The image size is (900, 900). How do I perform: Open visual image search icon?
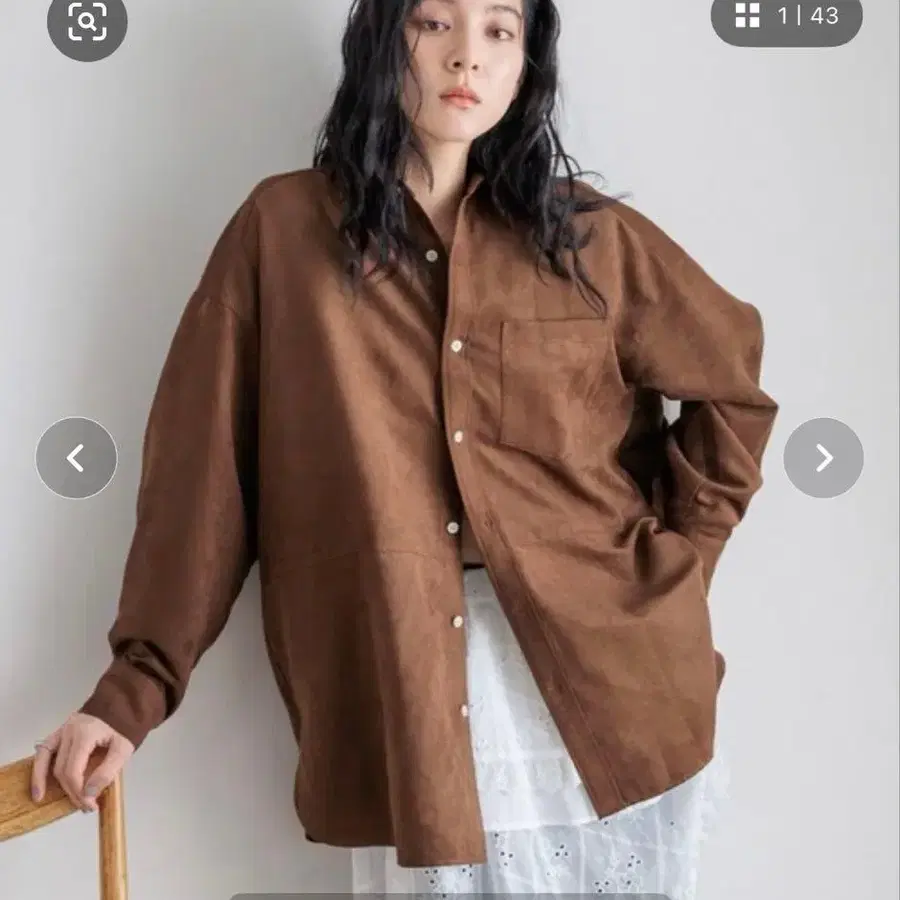[87, 22]
